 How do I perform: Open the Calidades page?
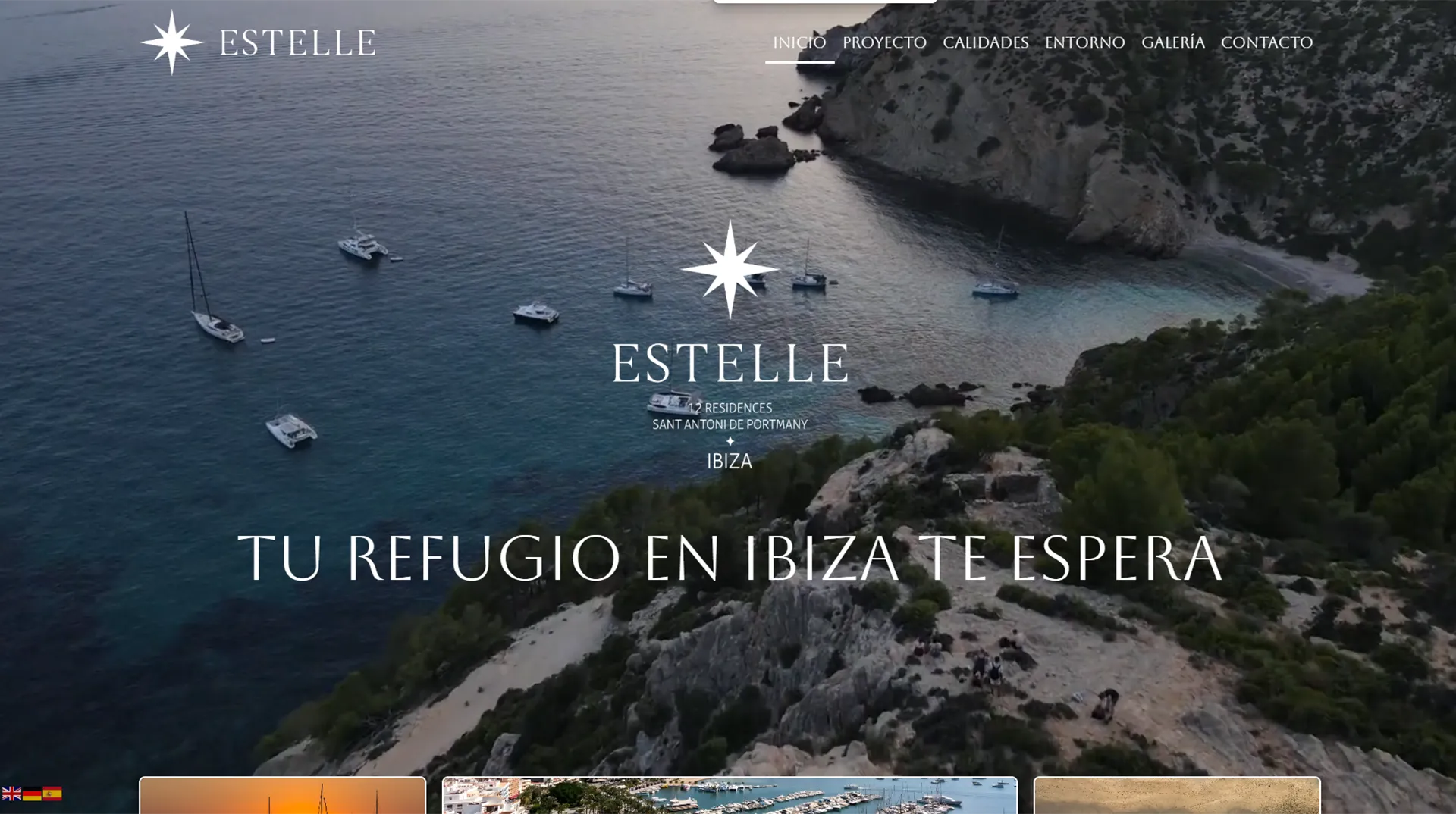(985, 42)
